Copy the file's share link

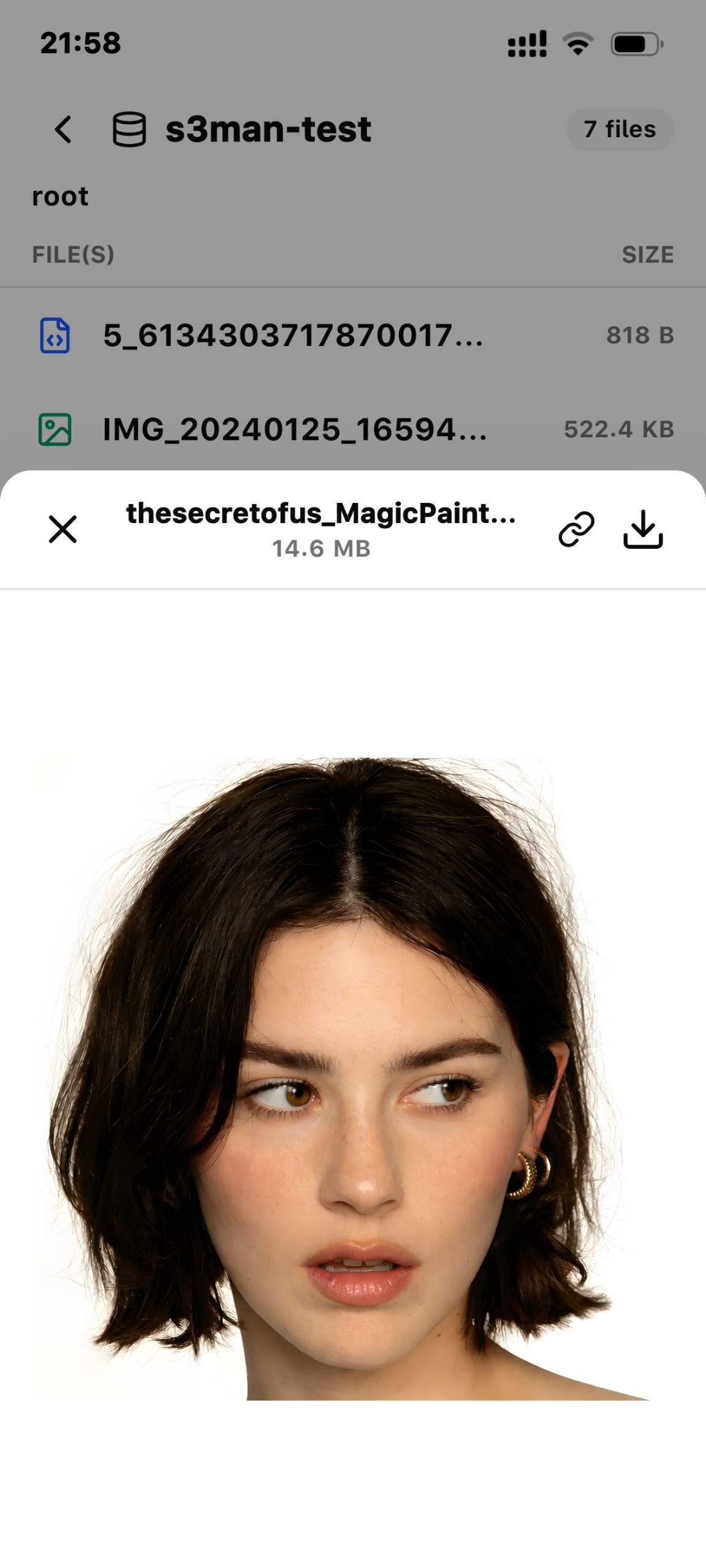pos(576,529)
